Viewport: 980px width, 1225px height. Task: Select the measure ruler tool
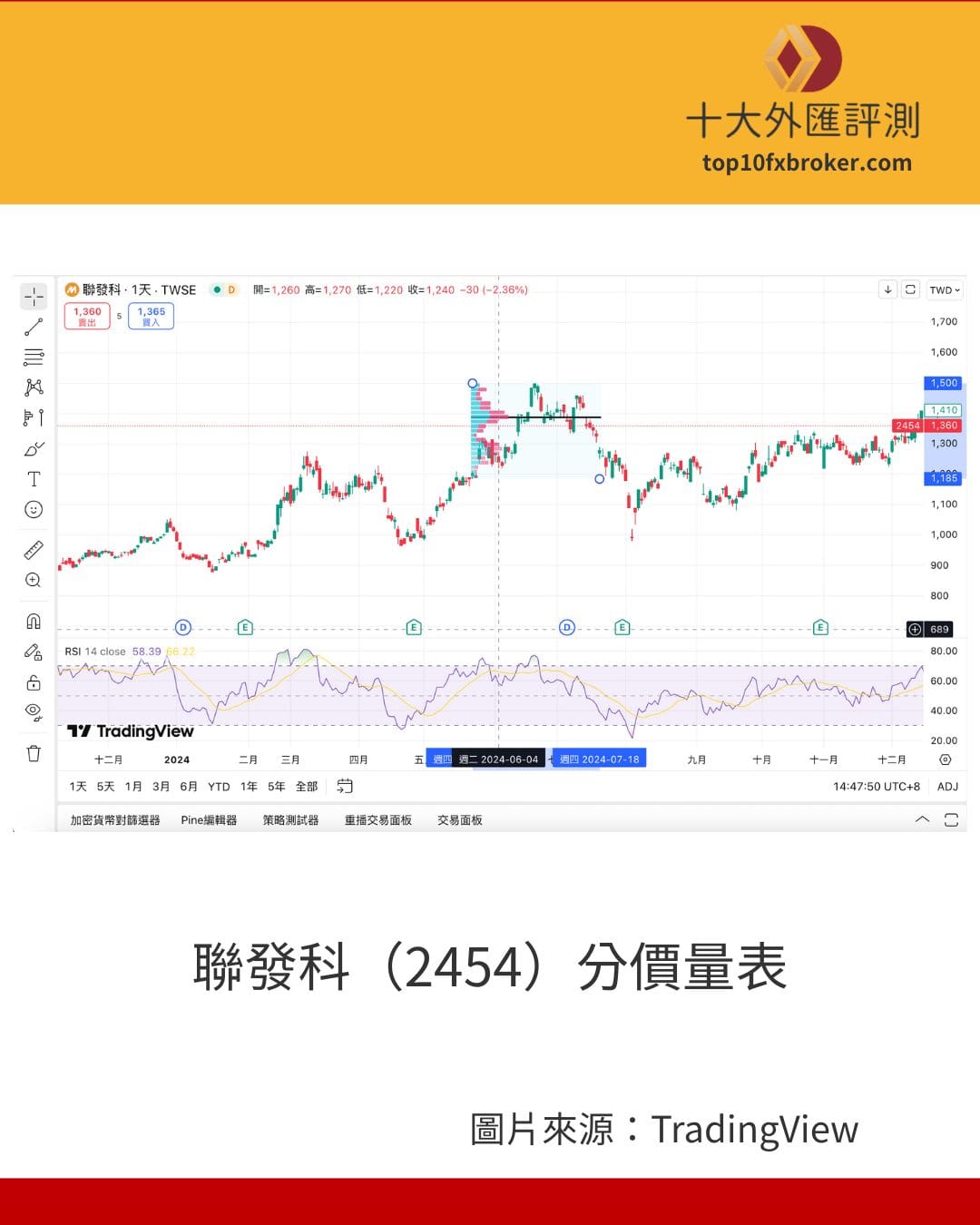(34, 550)
